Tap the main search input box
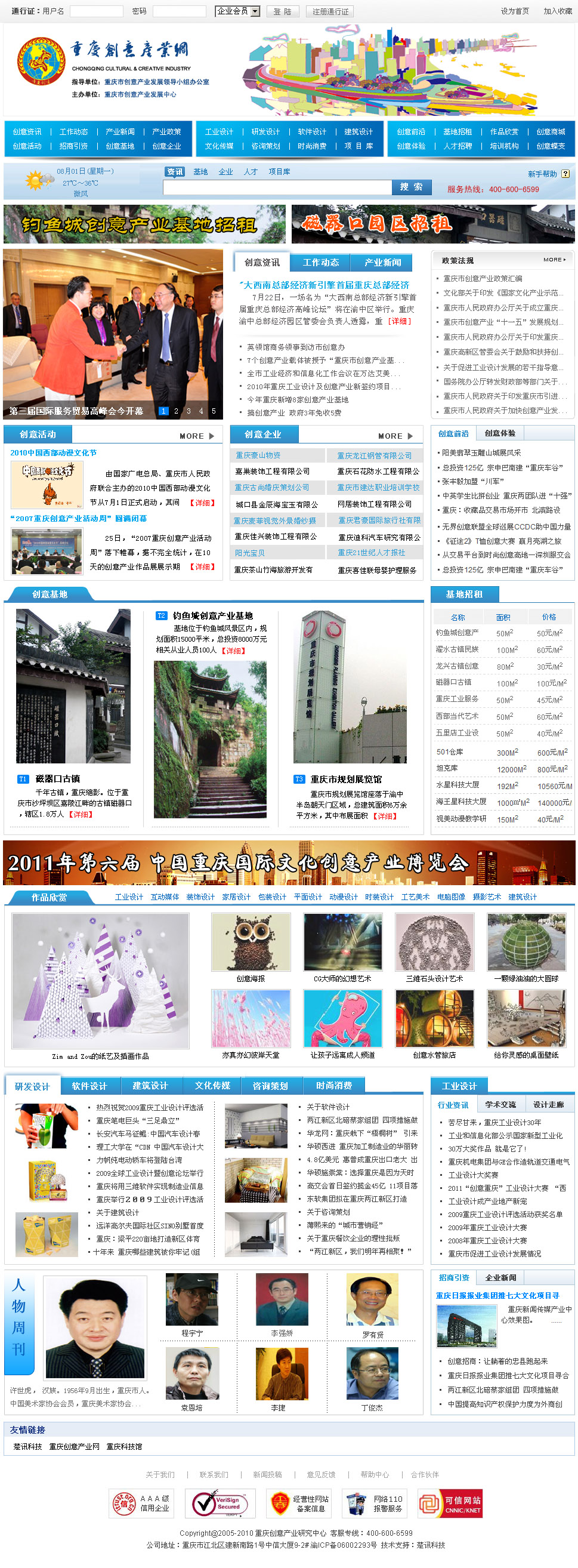 pos(277,187)
